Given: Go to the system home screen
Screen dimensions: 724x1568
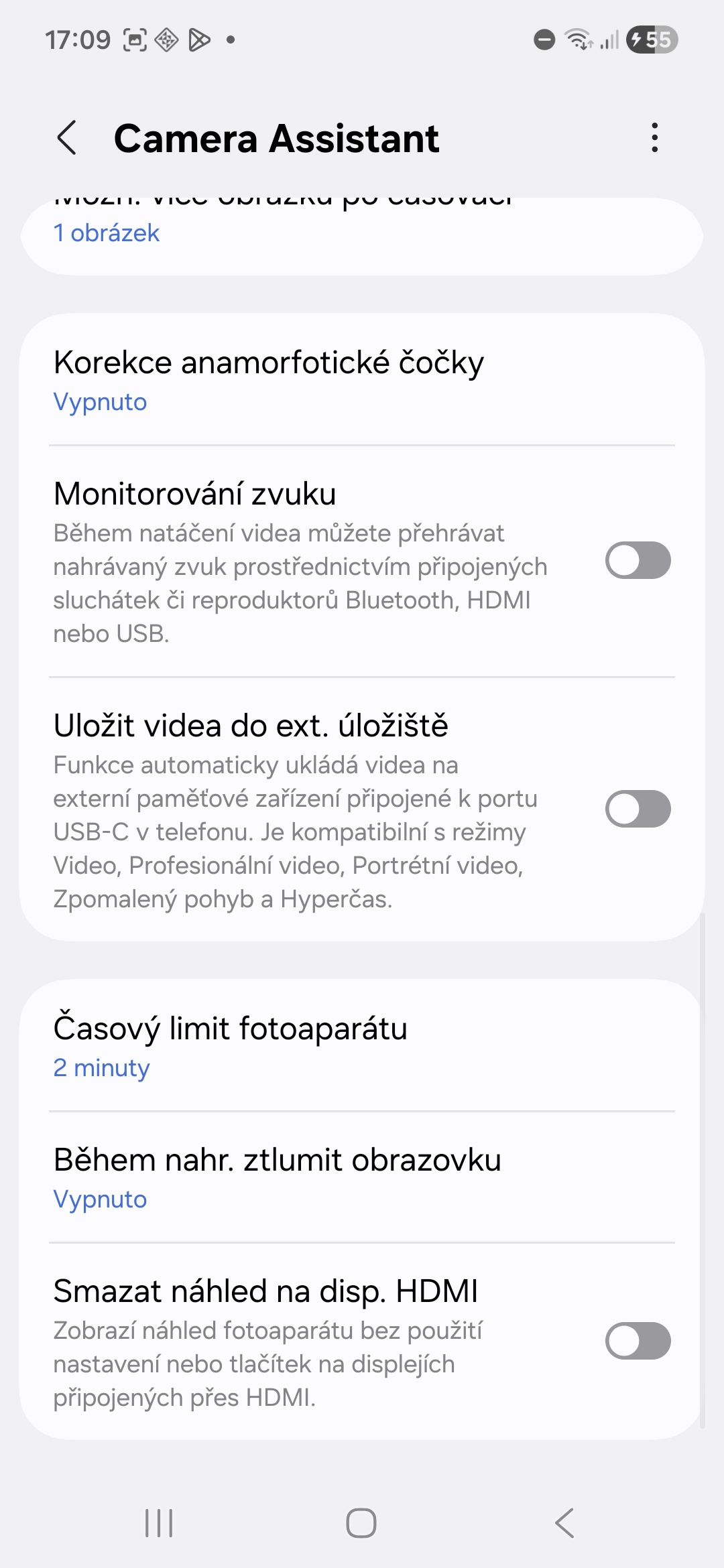Looking at the screenshot, I should coord(361,1523).
